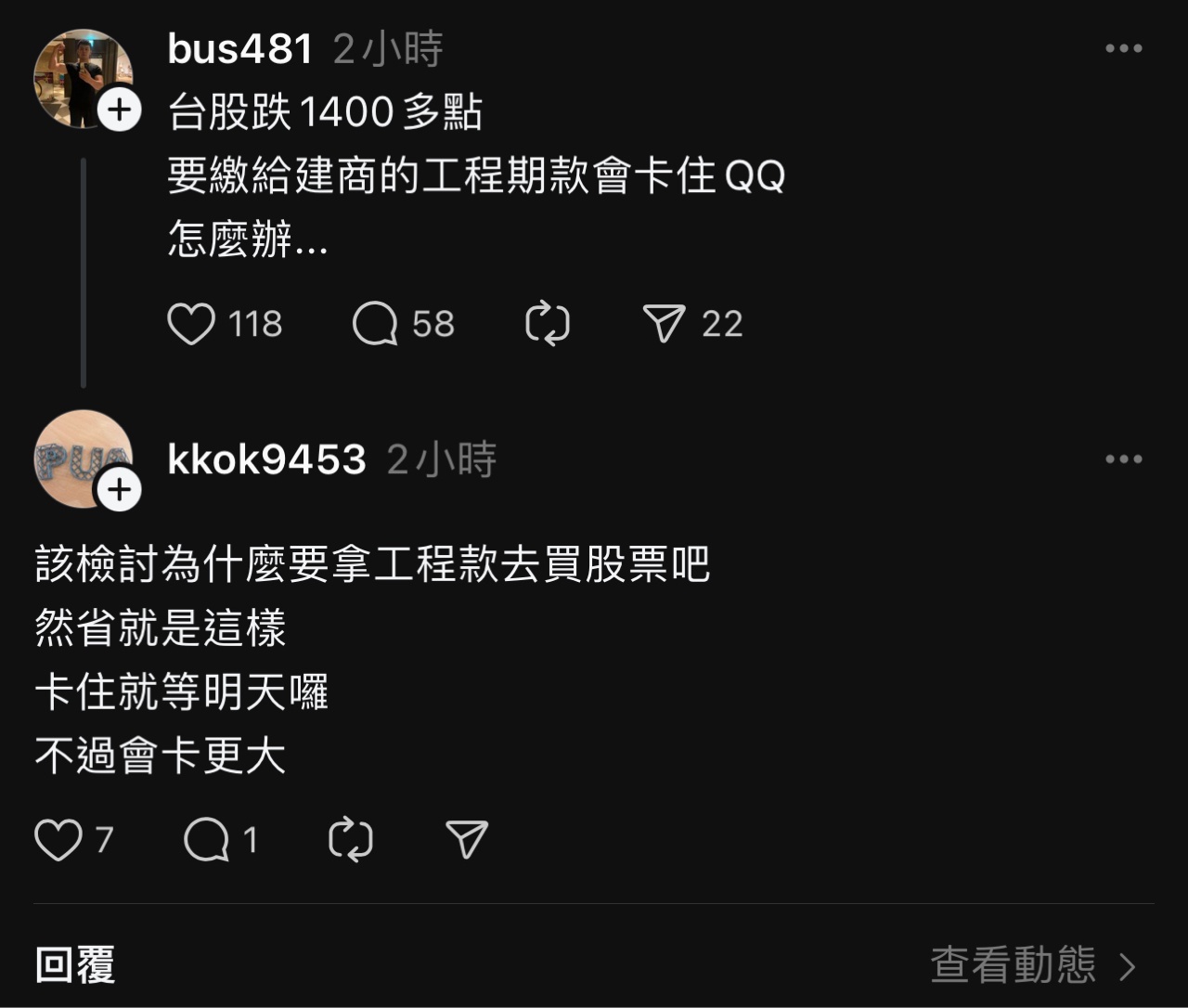Share bus481's post via send icon

665,324
